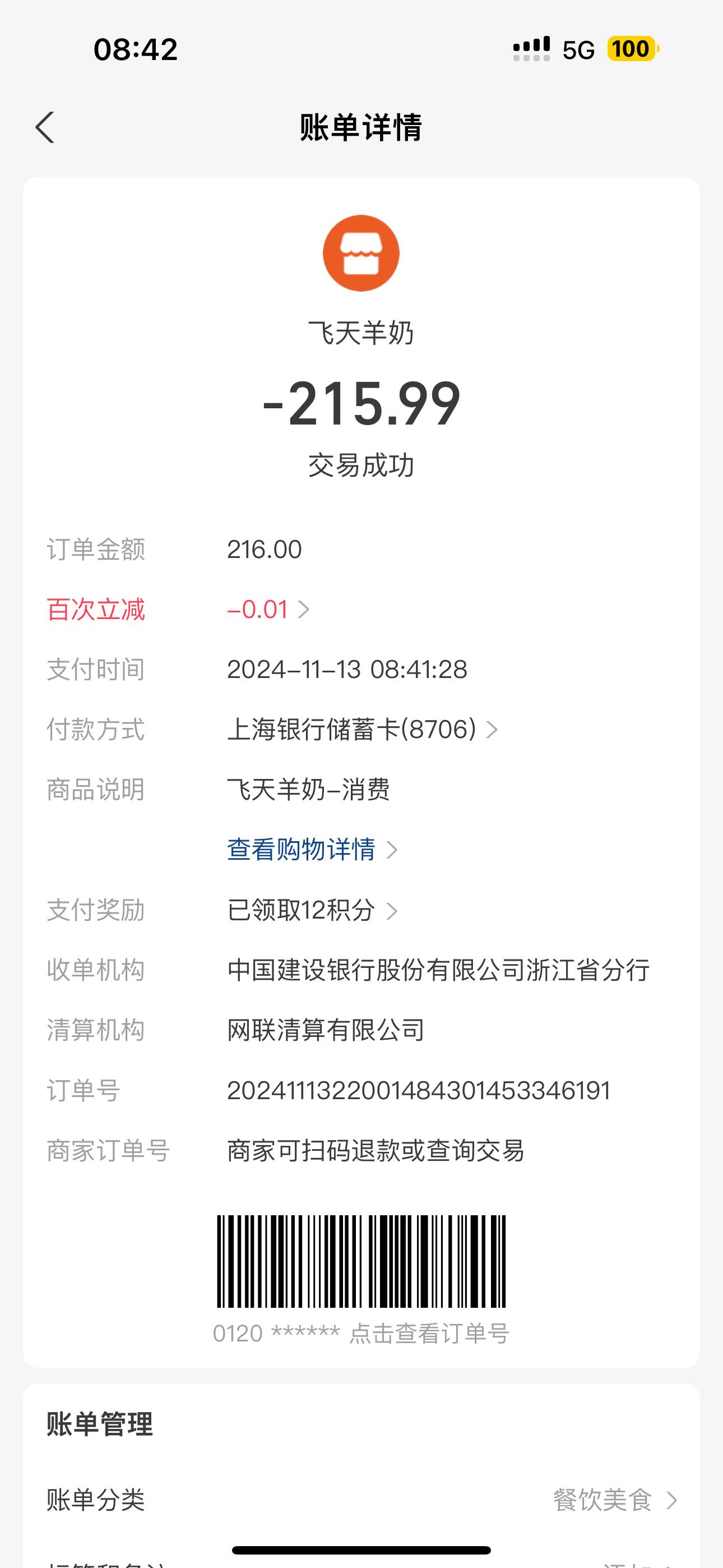723x1568 pixels.
Task: View the 已领取12积分 payment reward
Action: point(312,911)
